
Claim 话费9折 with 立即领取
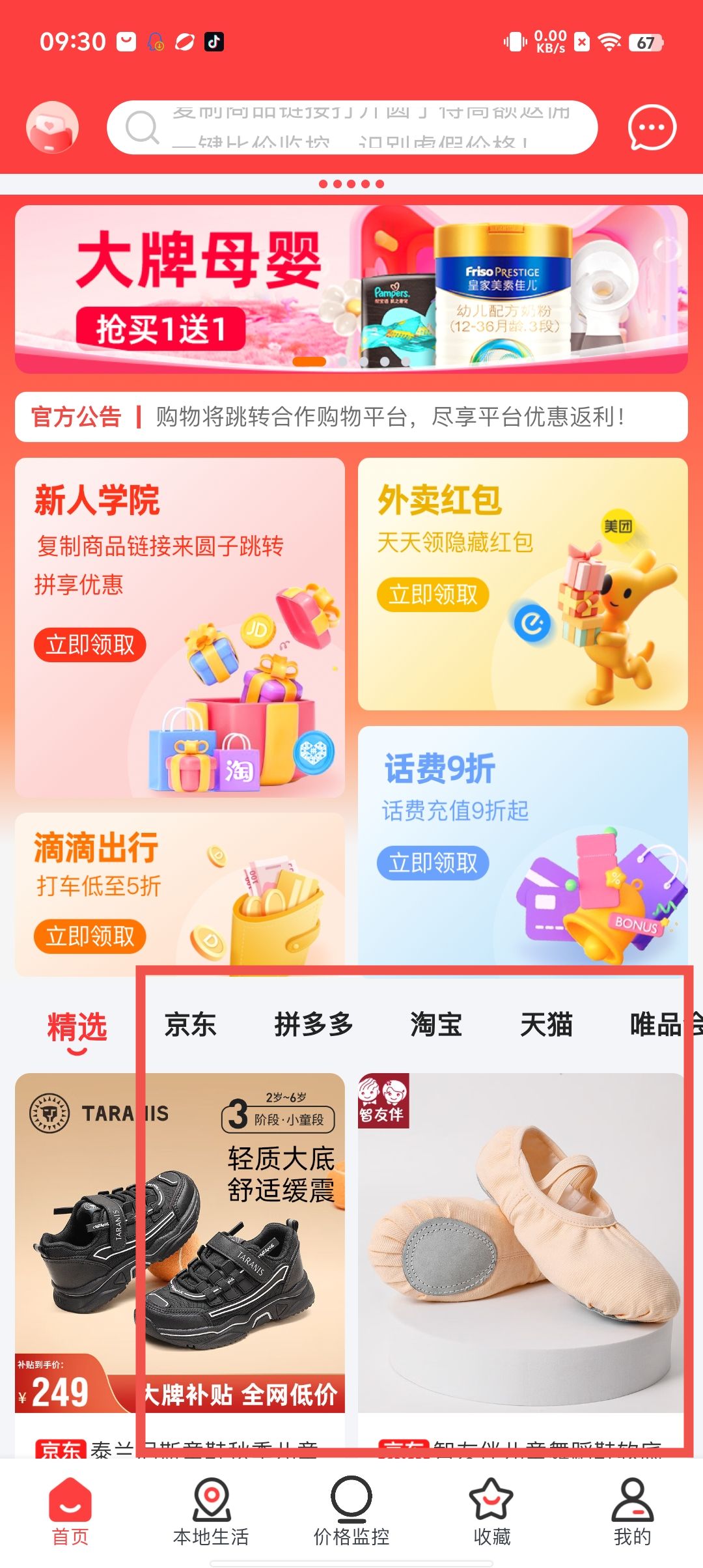[433, 863]
